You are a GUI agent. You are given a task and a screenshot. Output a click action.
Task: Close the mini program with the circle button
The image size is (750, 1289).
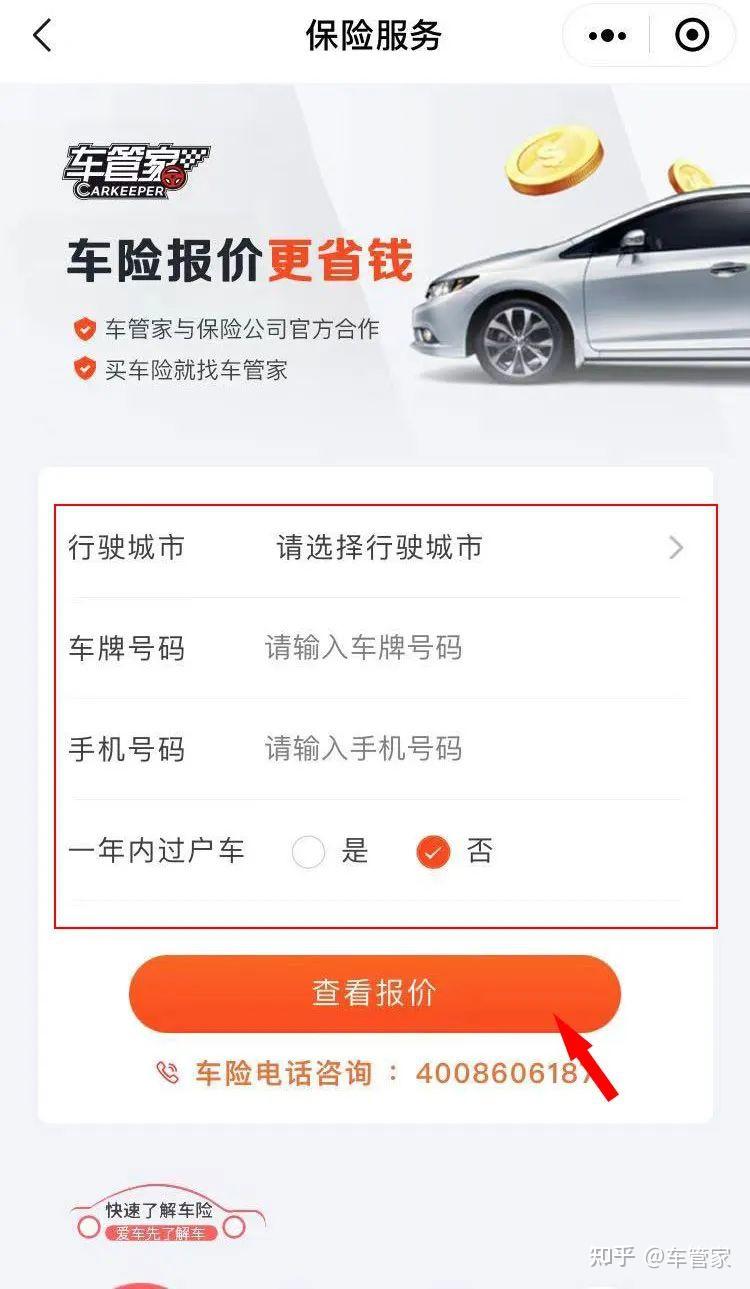click(x=692, y=36)
